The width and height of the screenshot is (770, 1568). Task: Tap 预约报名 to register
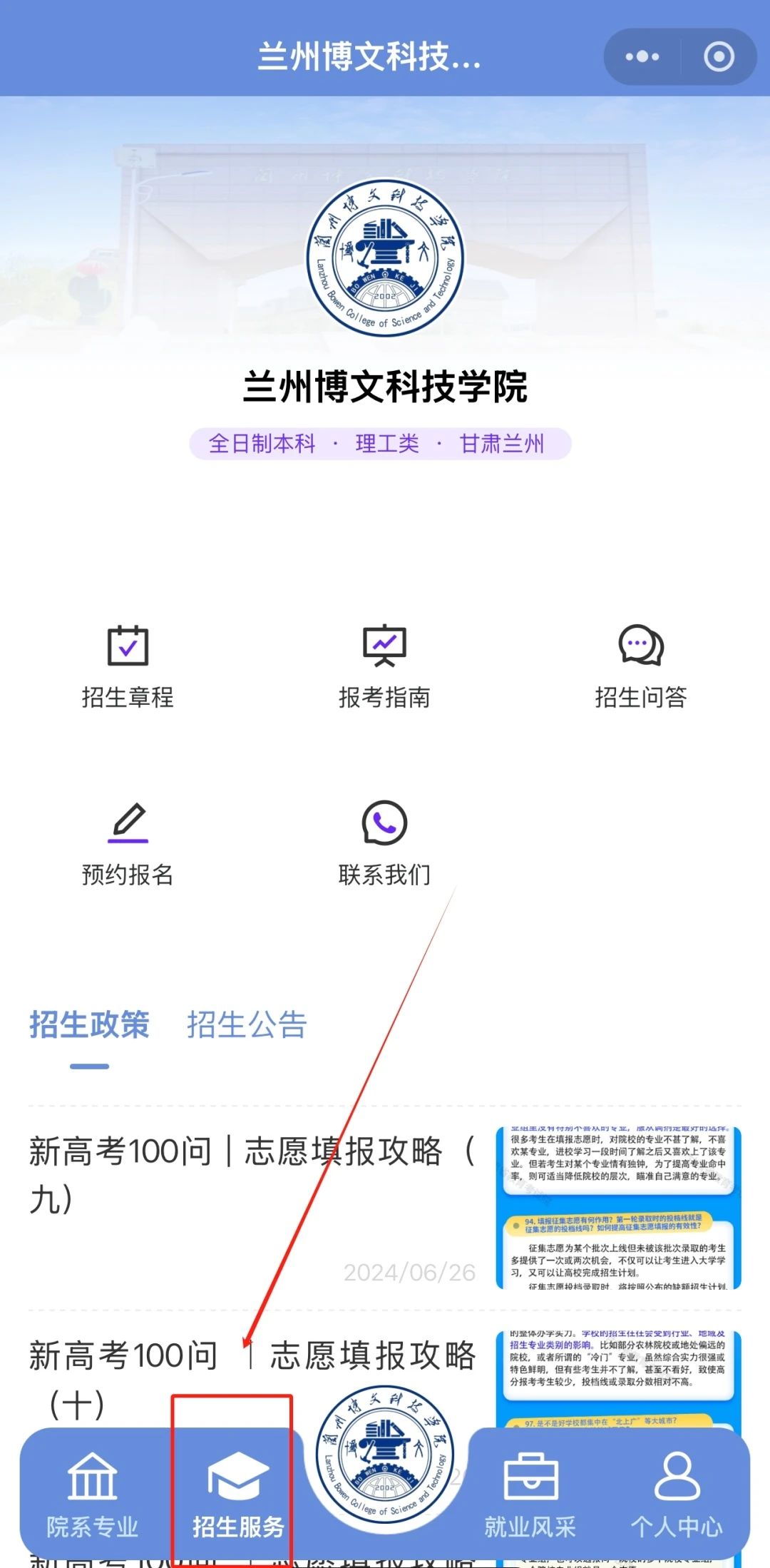(128, 843)
